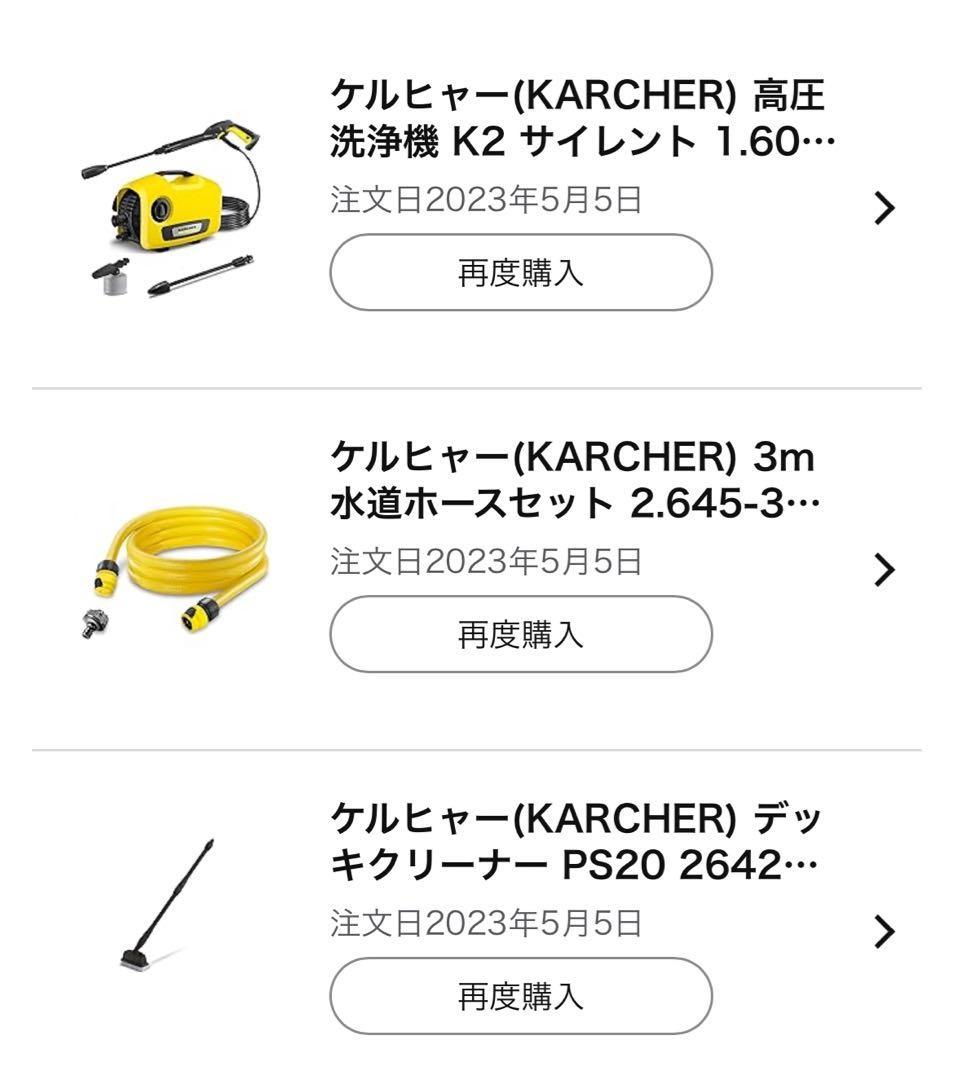
Task: Click the divider area between the two orders
Action: pos(477,385)
